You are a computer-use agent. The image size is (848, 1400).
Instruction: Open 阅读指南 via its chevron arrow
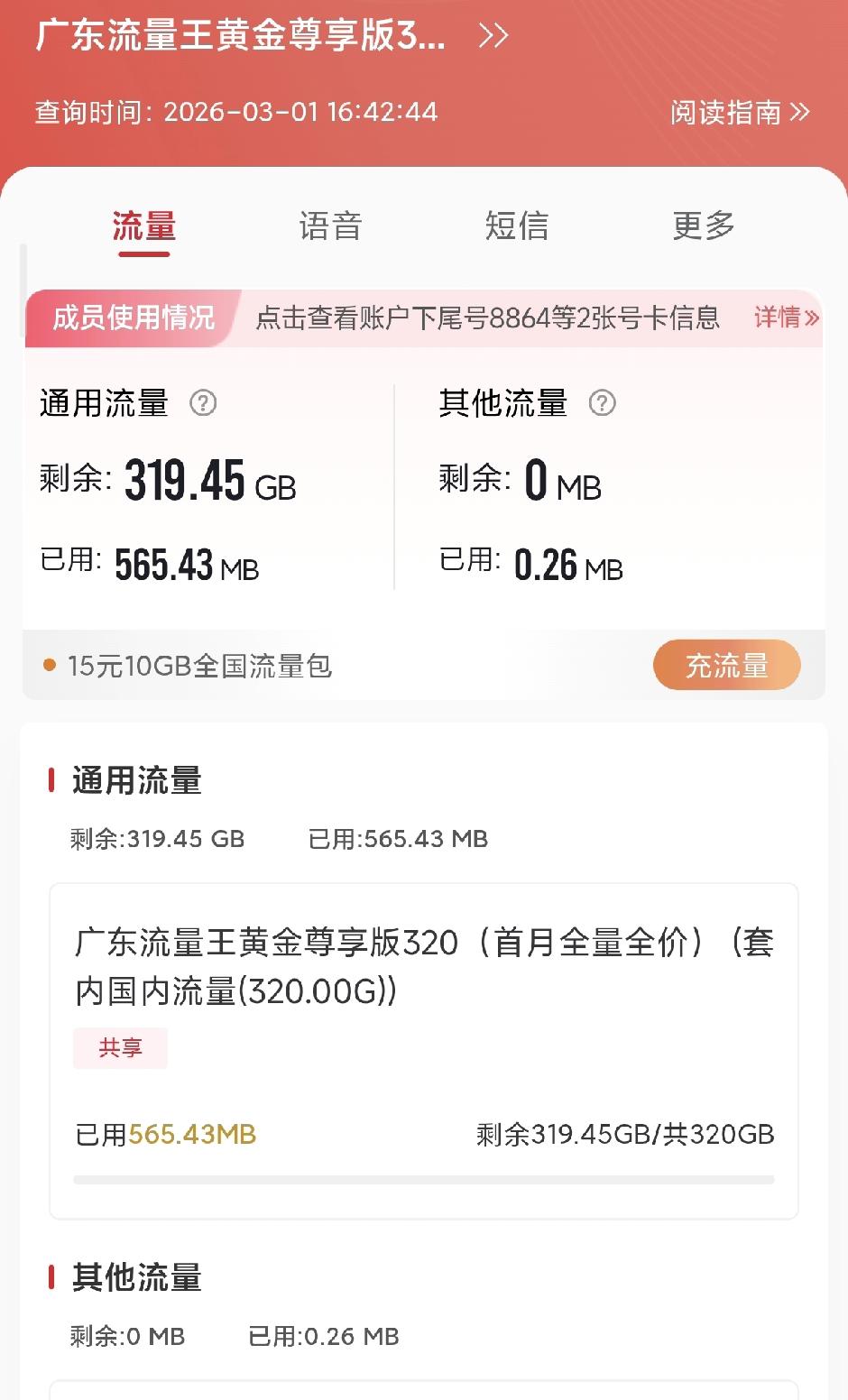(801, 112)
